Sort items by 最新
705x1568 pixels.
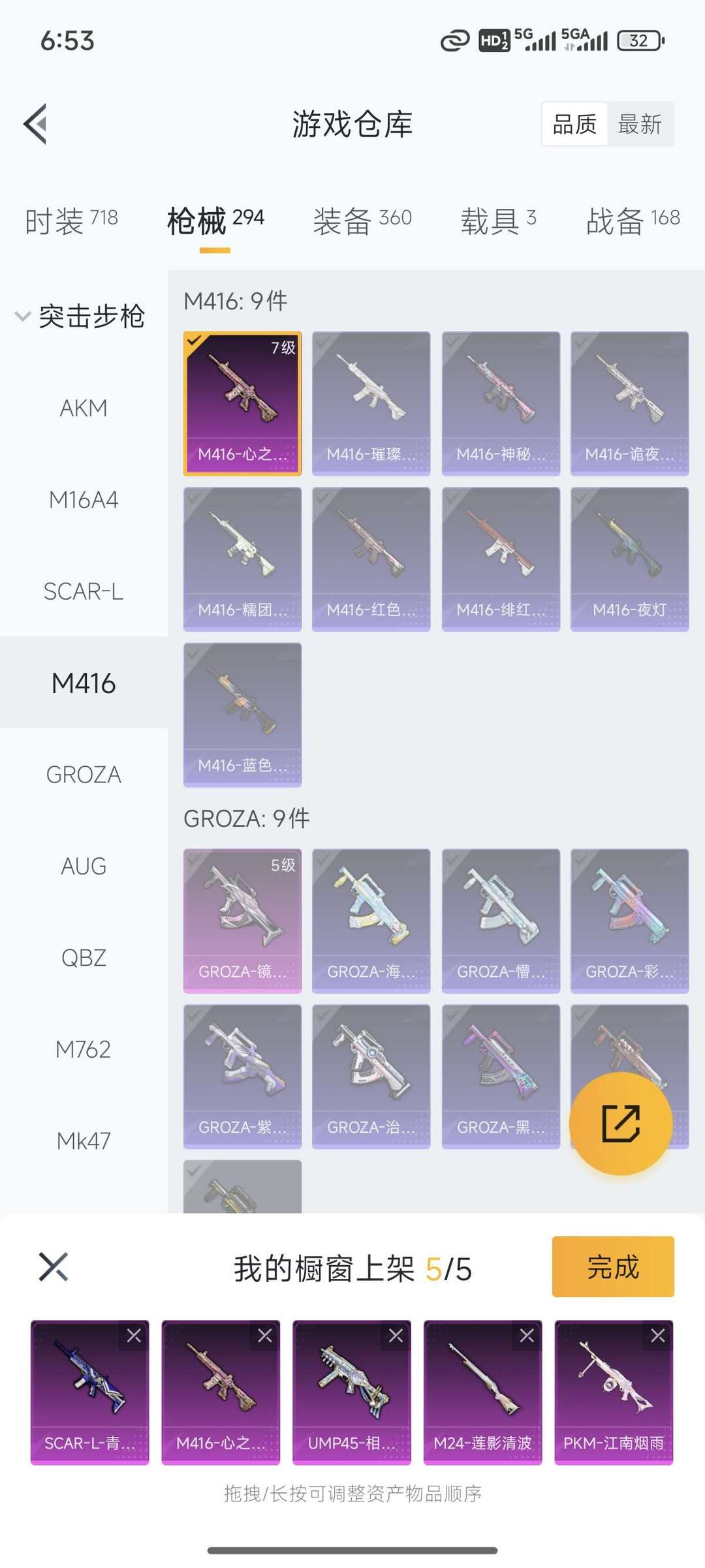click(640, 124)
